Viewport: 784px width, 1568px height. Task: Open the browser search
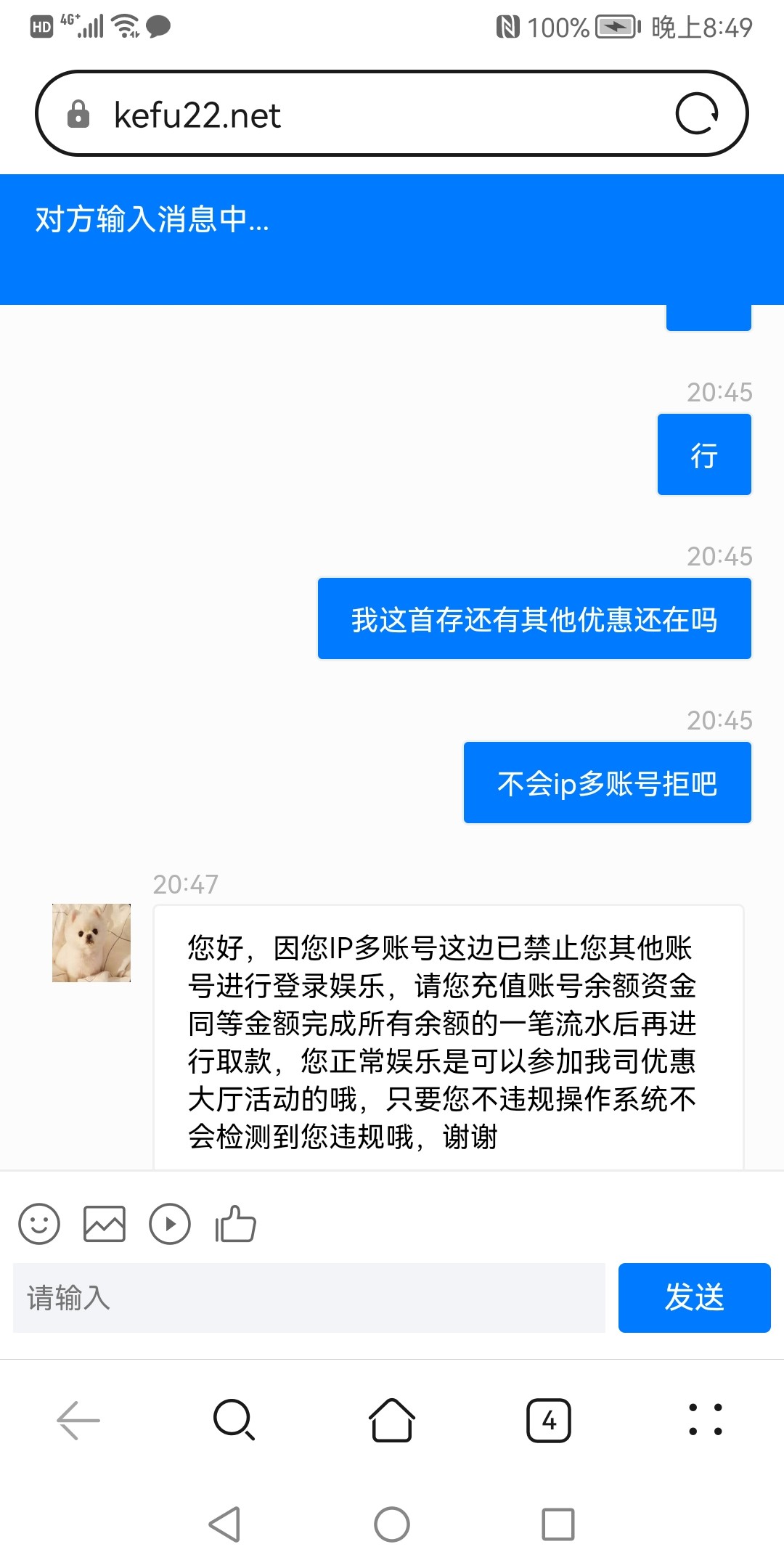point(234,1419)
